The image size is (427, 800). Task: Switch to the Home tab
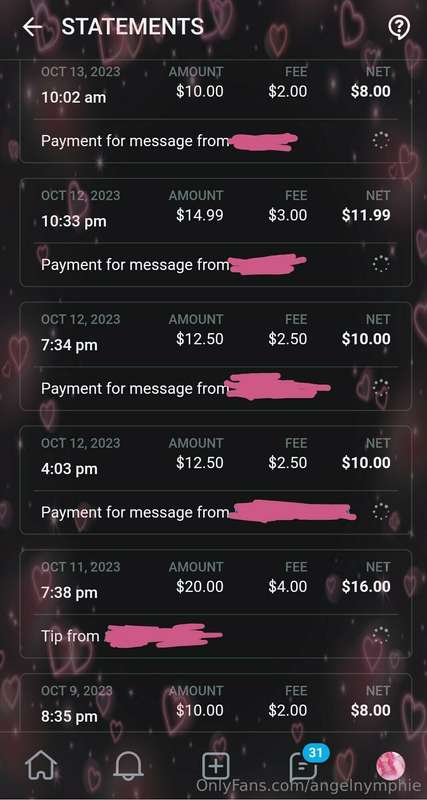point(41,766)
